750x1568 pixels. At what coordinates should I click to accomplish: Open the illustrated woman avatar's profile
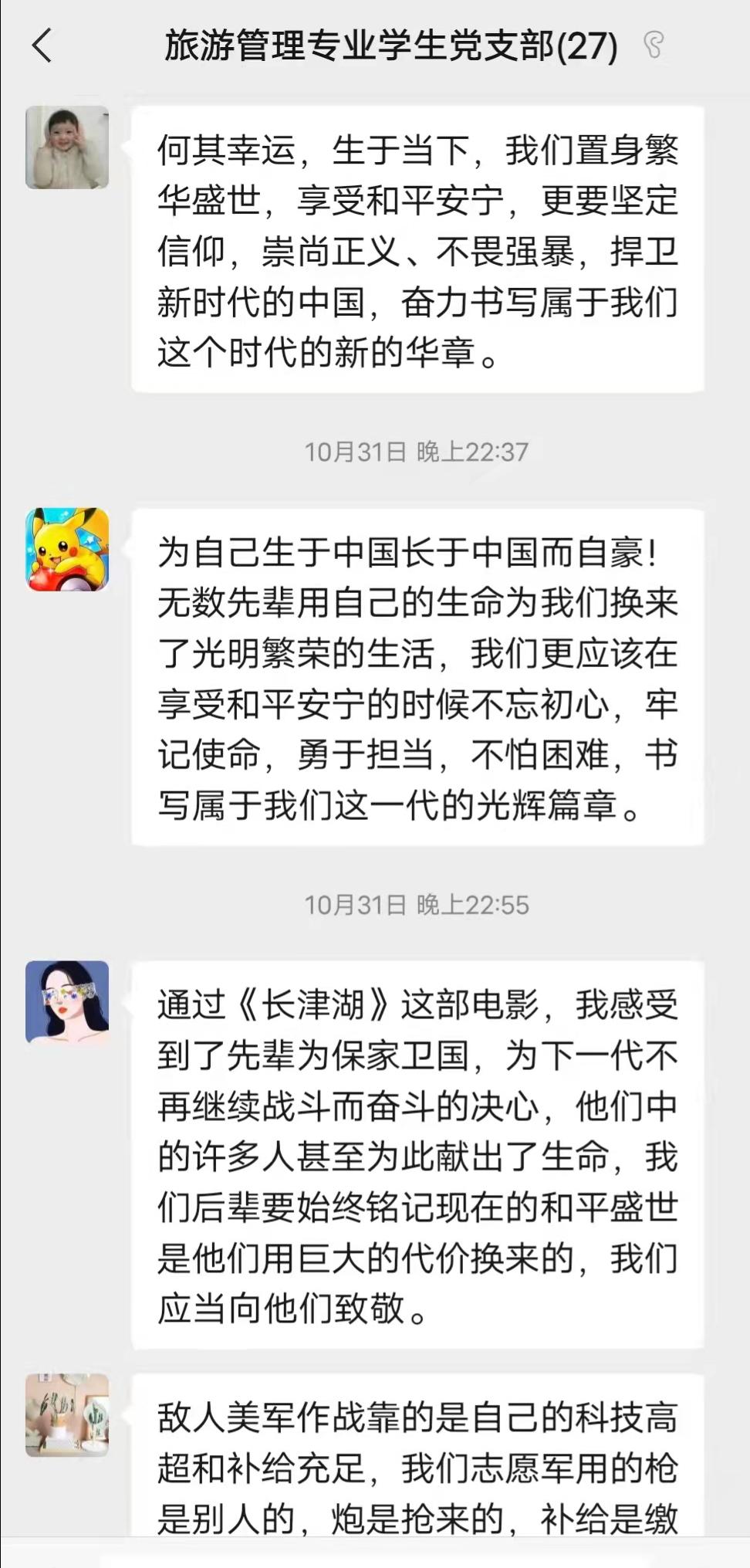click(x=67, y=1002)
